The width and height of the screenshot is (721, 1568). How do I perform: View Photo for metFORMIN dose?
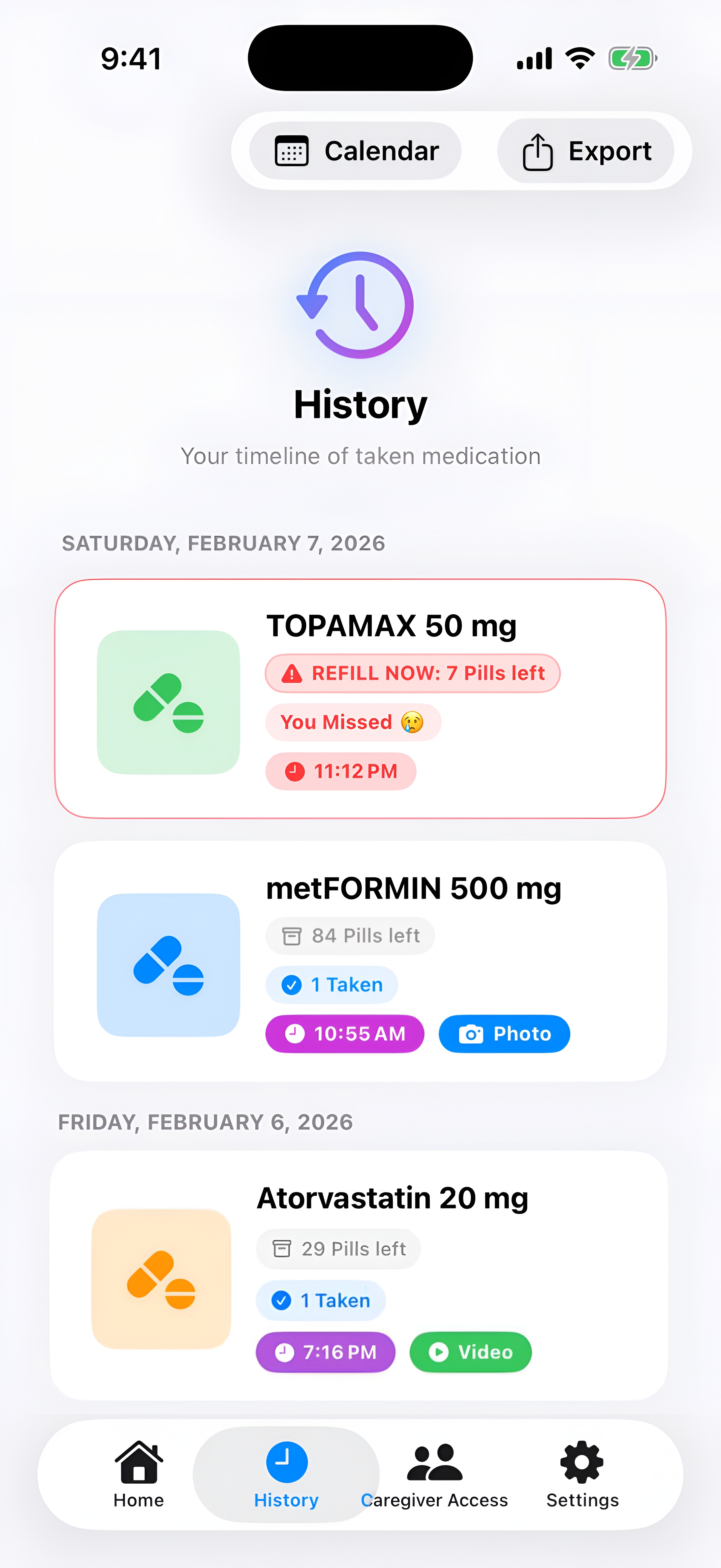pos(504,1034)
